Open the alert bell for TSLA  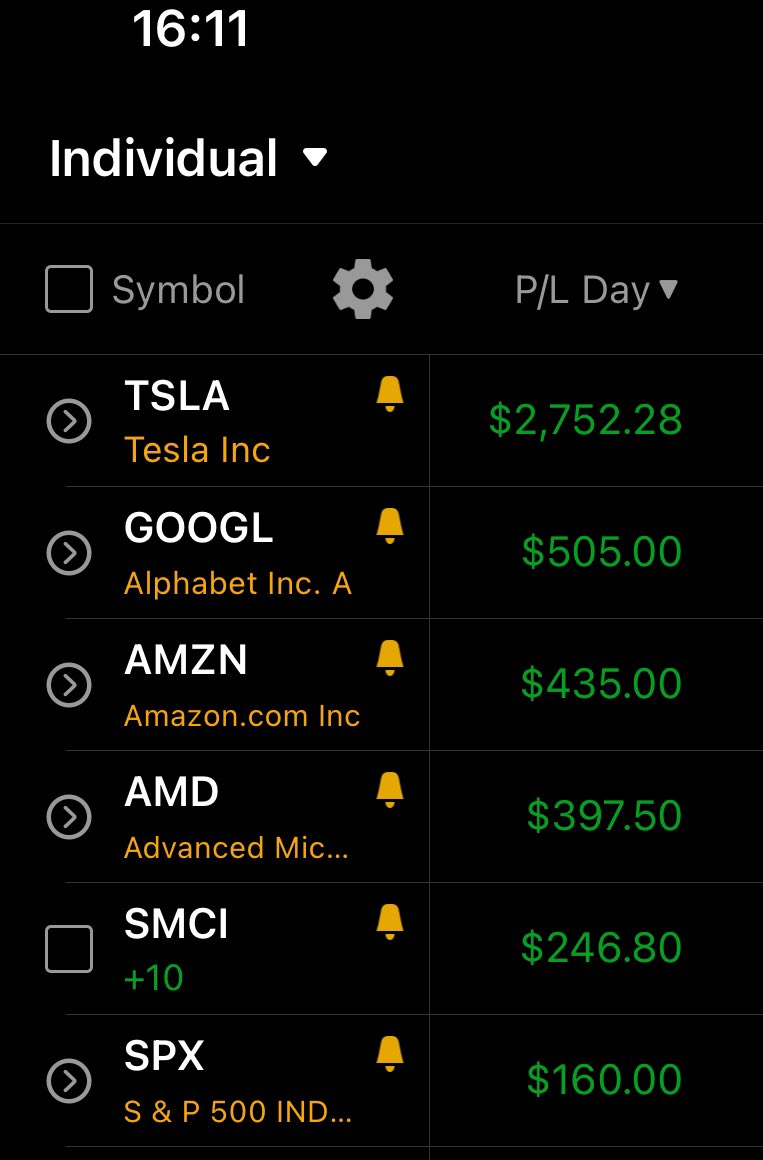click(390, 394)
